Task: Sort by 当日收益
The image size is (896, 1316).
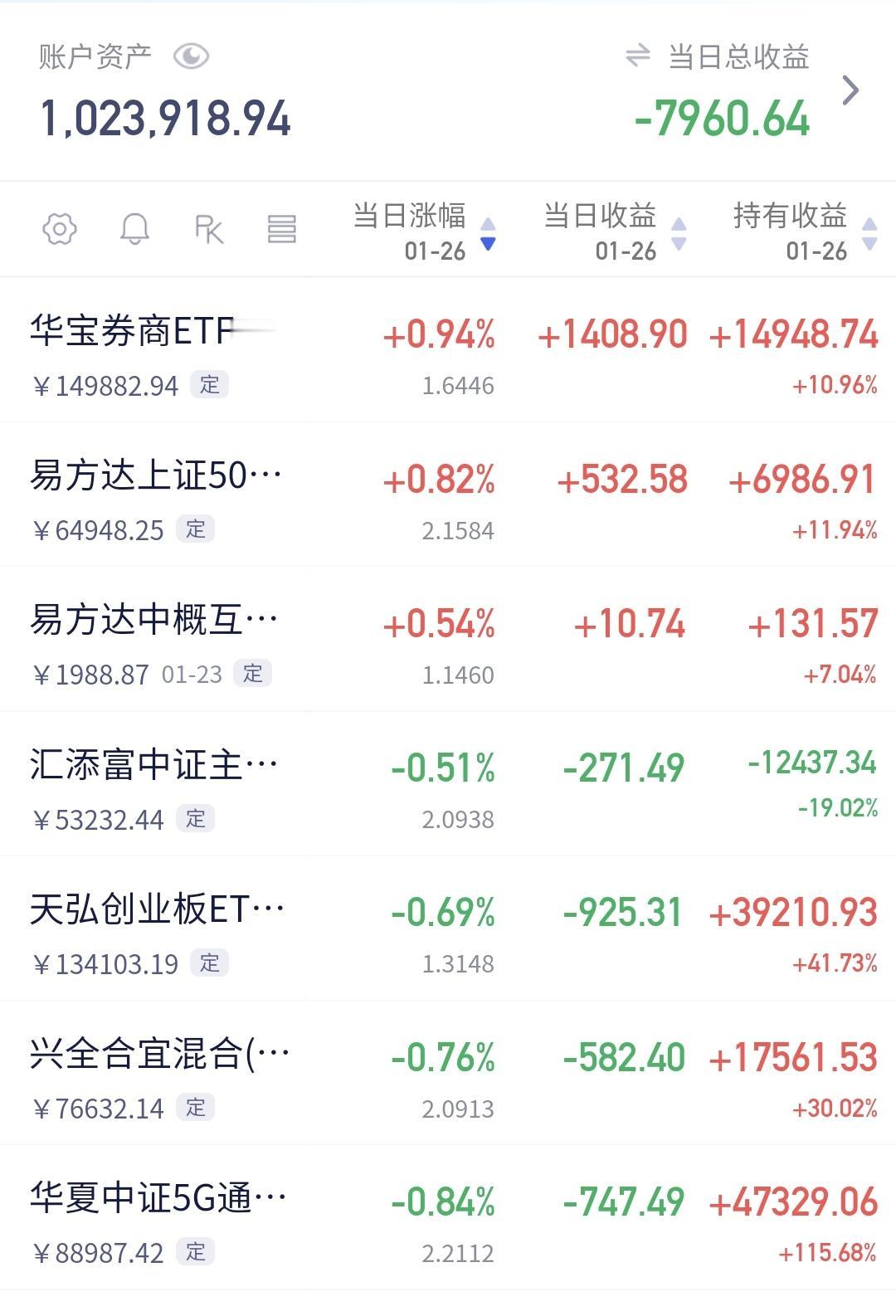Action: point(614,231)
